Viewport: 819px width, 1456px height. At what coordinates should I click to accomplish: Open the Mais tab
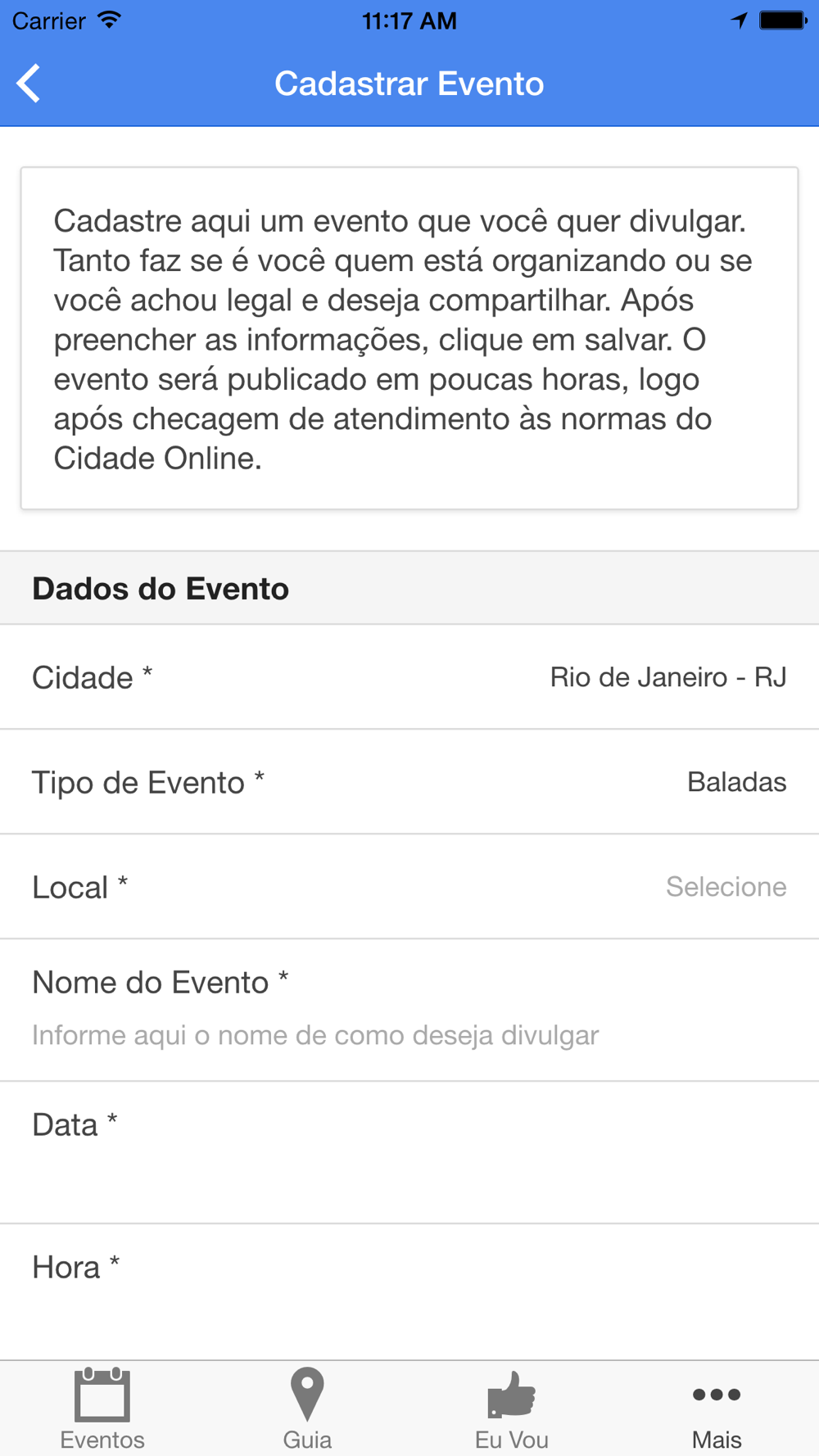point(717,1409)
